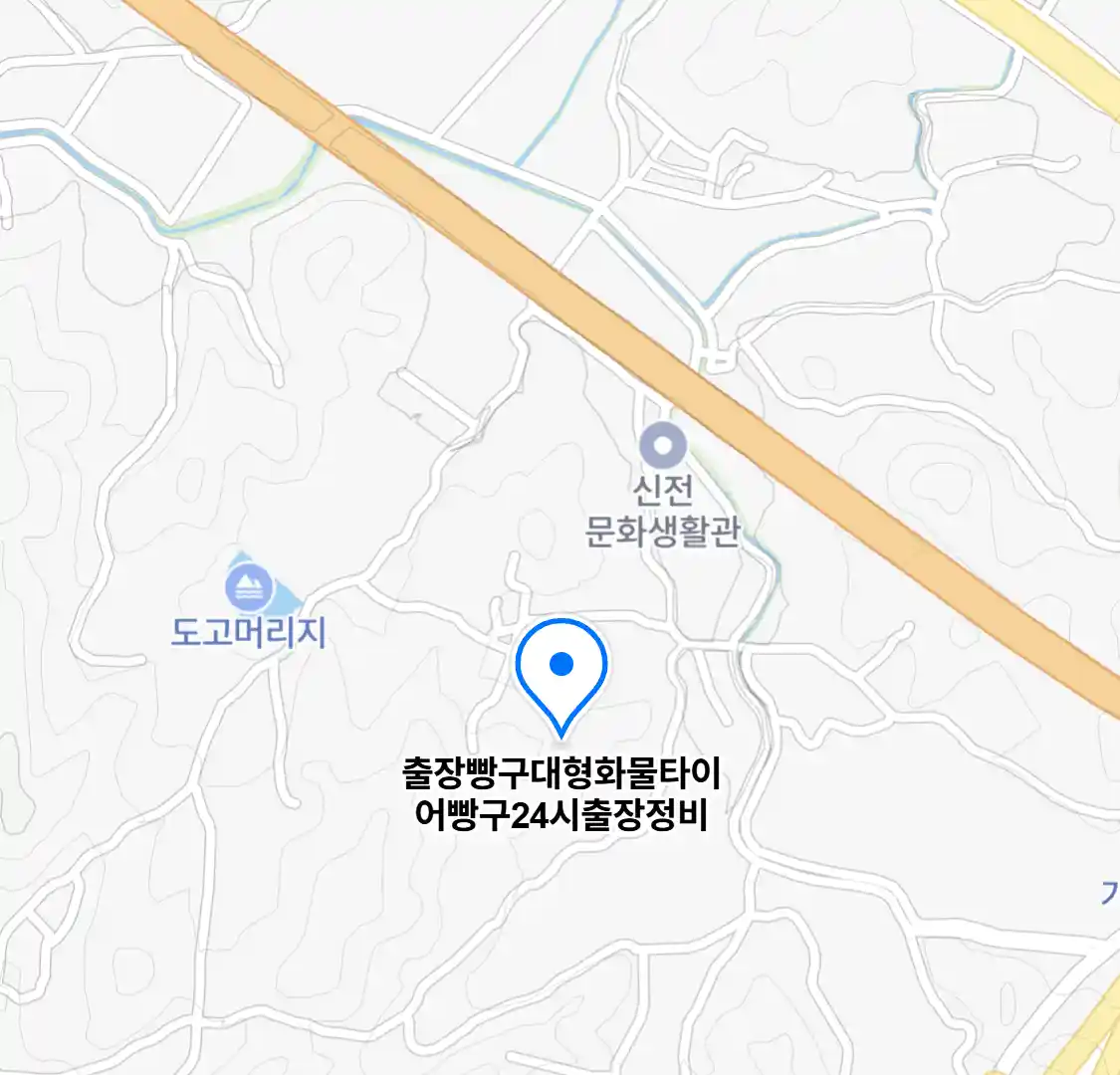
Task: Select the 도고머리지 reservoir marker
Action: [249, 587]
